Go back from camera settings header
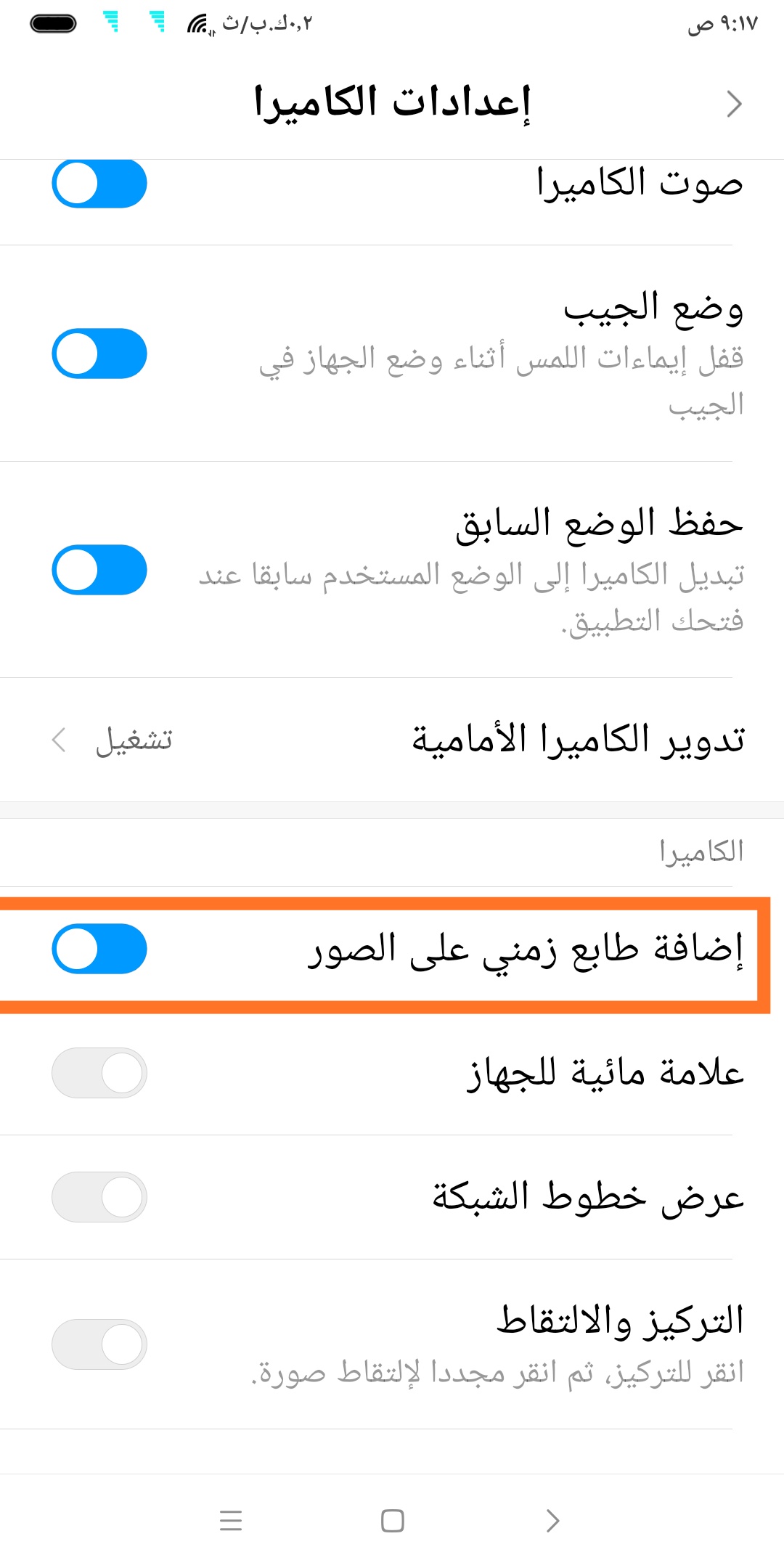Viewport: 784px width, 1568px height. coord(734,104)
